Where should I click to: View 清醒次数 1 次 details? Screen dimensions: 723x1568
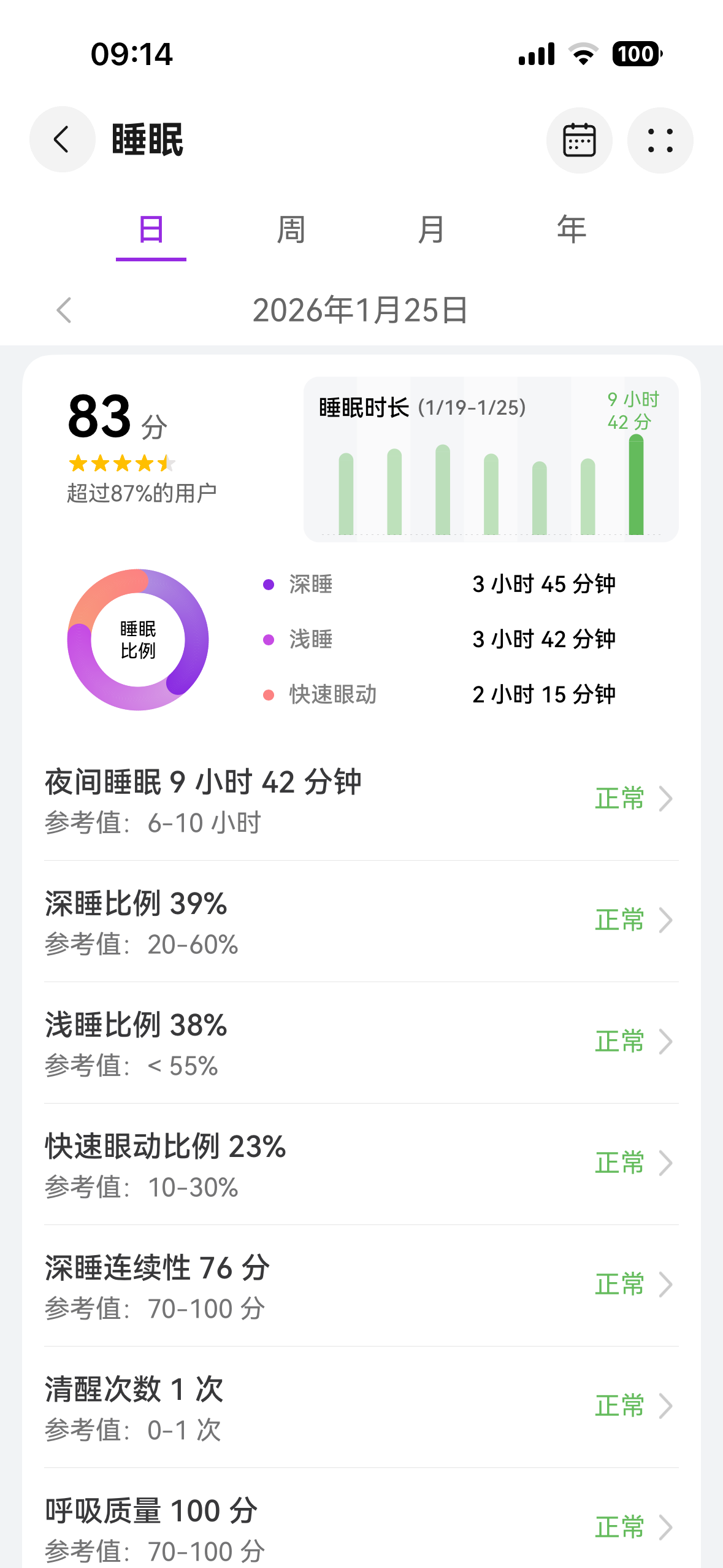tap(361, 1407)
